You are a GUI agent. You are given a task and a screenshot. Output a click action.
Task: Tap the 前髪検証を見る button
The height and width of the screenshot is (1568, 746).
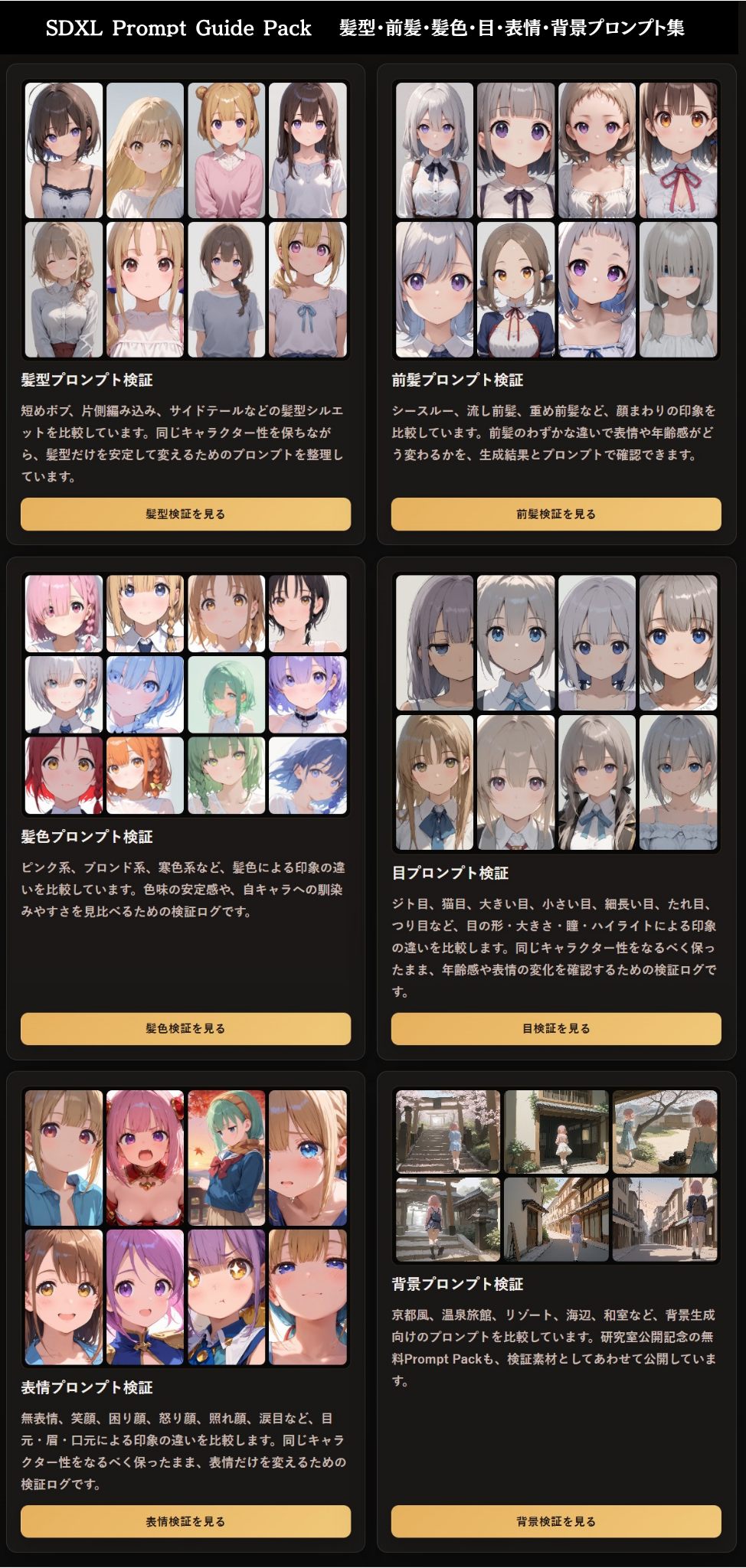coord(556,514)
